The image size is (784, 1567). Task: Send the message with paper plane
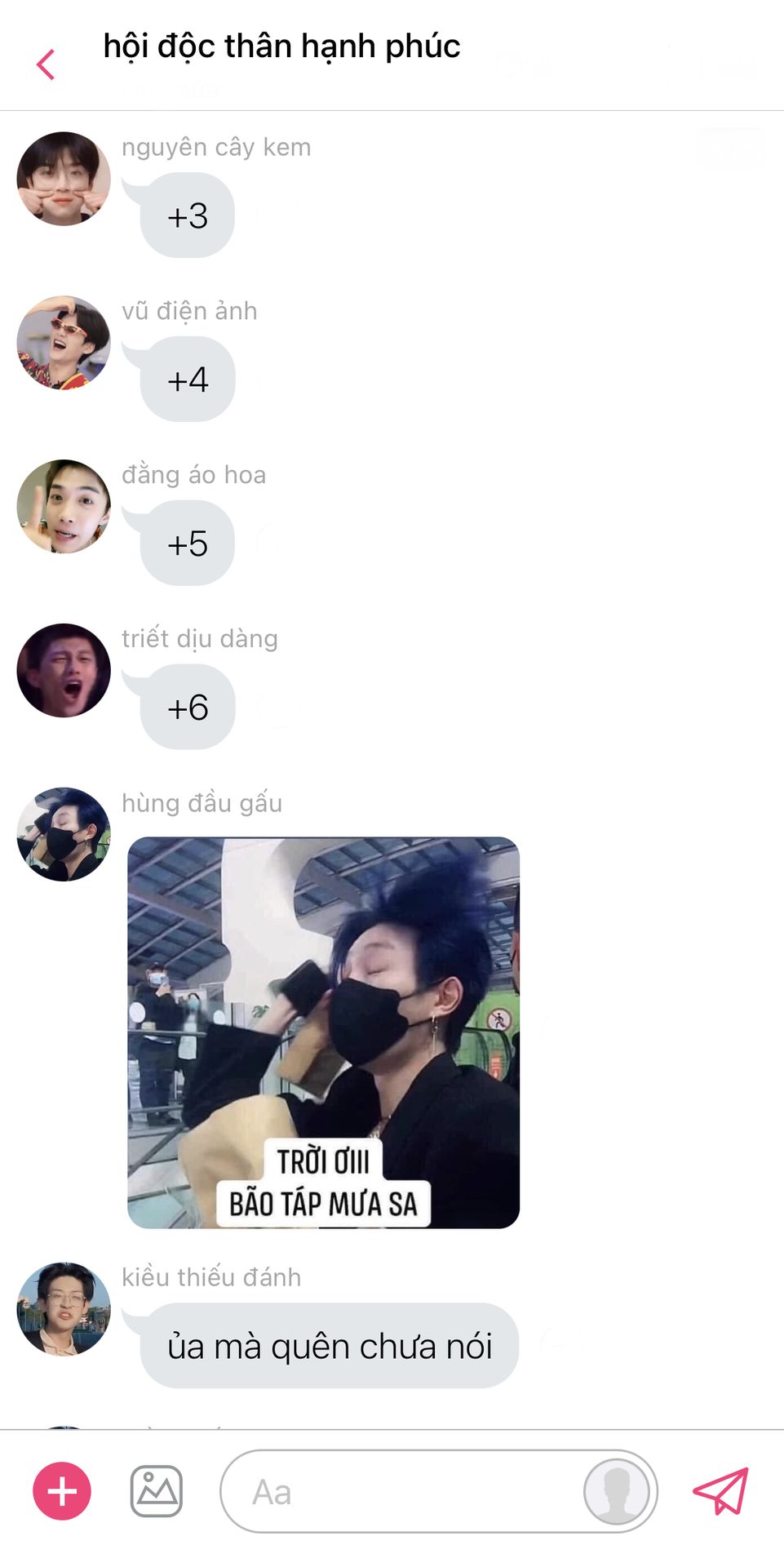tap(720, 1491)
